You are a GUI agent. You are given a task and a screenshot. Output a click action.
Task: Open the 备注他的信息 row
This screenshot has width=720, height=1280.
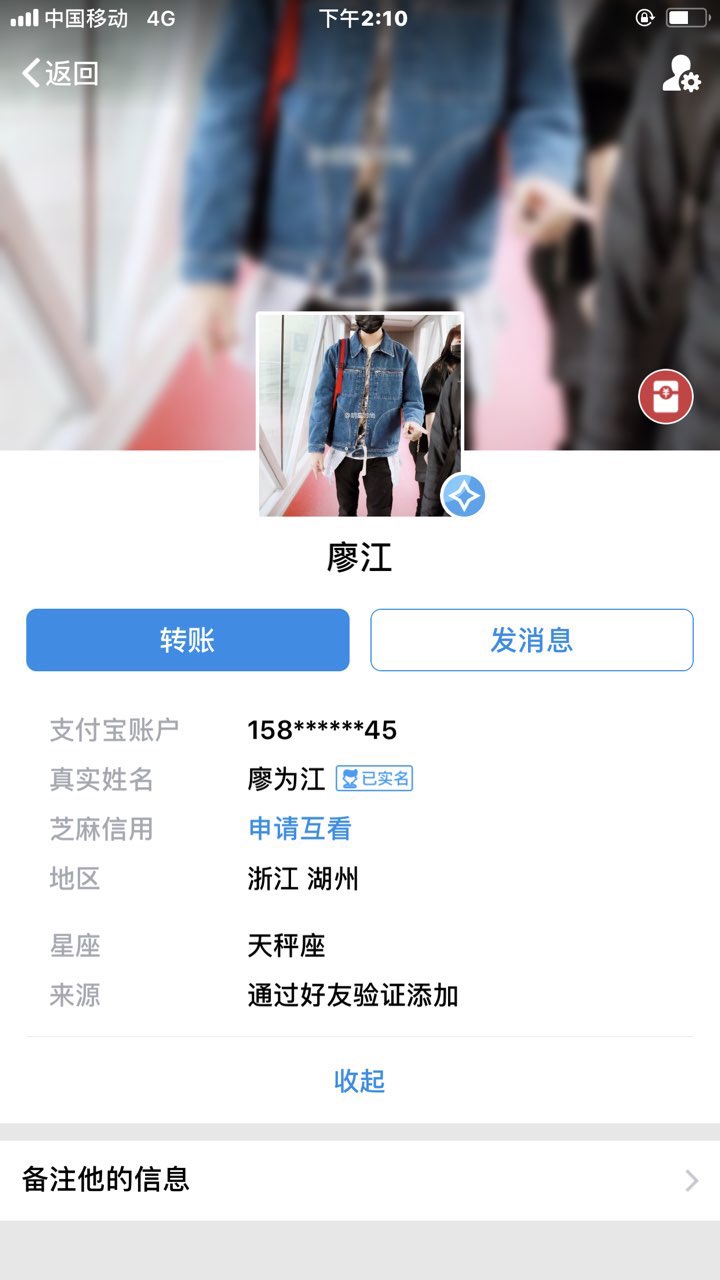[360, 1180]
